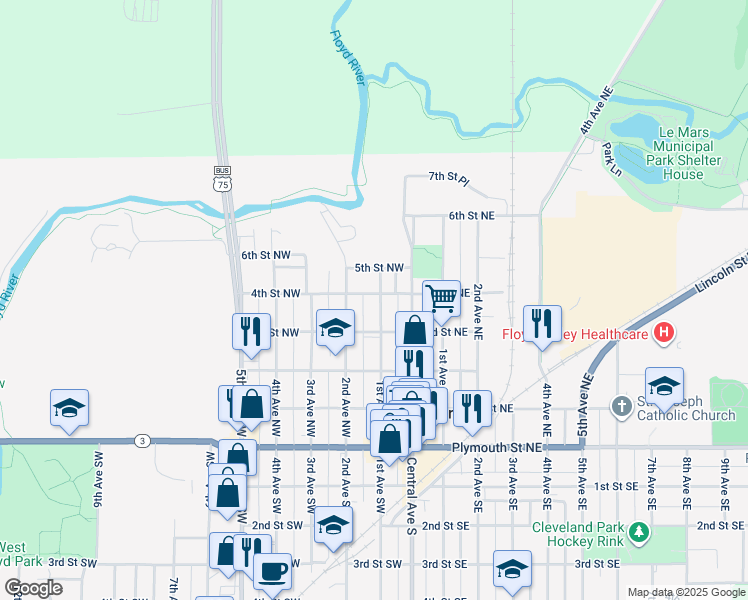Open the shopping cart grocery marker

pyautogui.click(x=441, y=299)
